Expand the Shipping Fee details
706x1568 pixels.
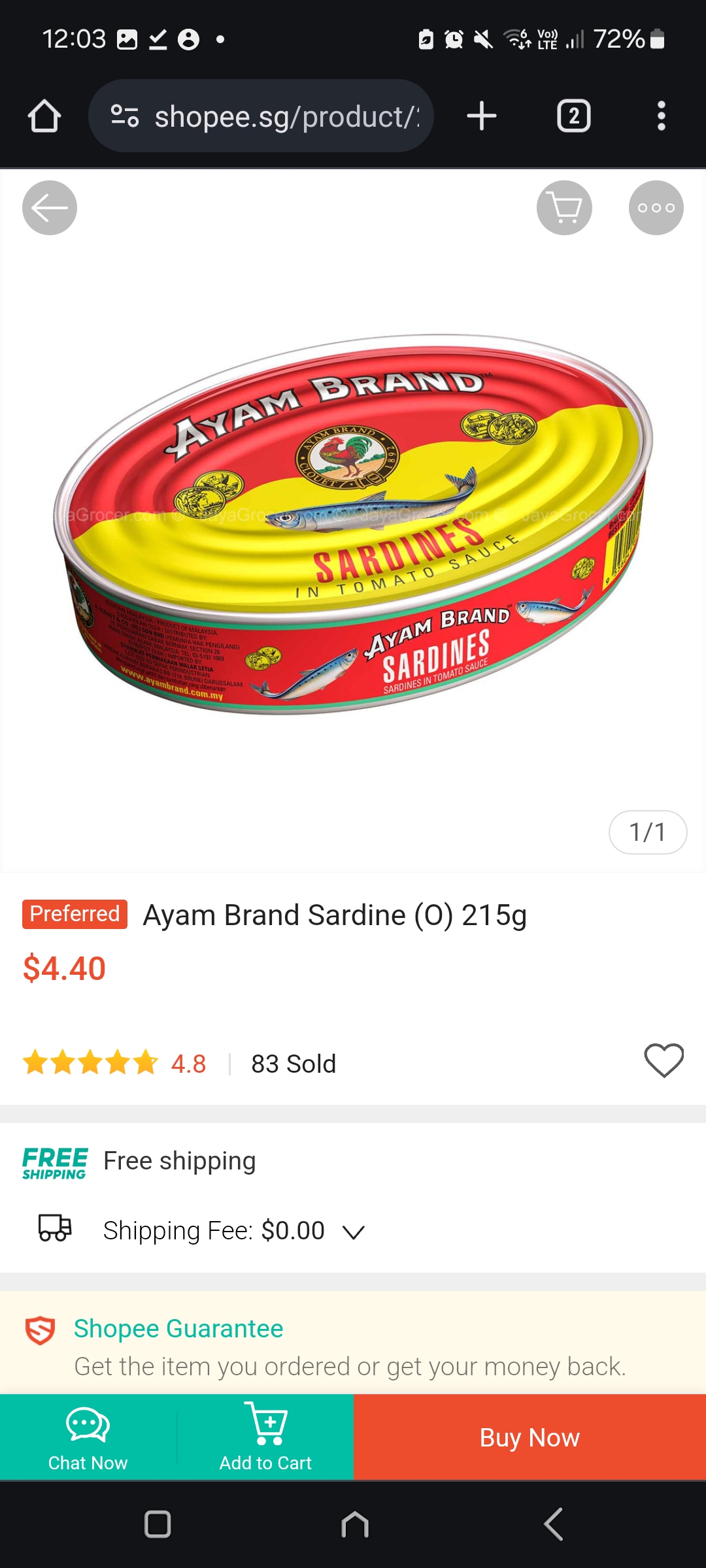point(354,1232)
